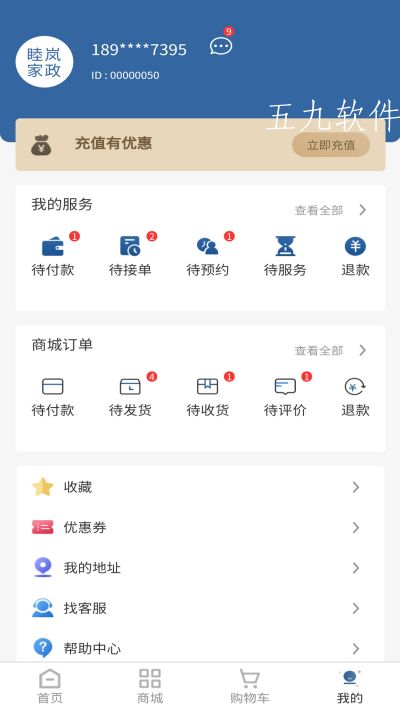Switch to the 商城 tab
The height and width of the screenshot is (711, 400).
pyautogui.click(x=150, y=687)
